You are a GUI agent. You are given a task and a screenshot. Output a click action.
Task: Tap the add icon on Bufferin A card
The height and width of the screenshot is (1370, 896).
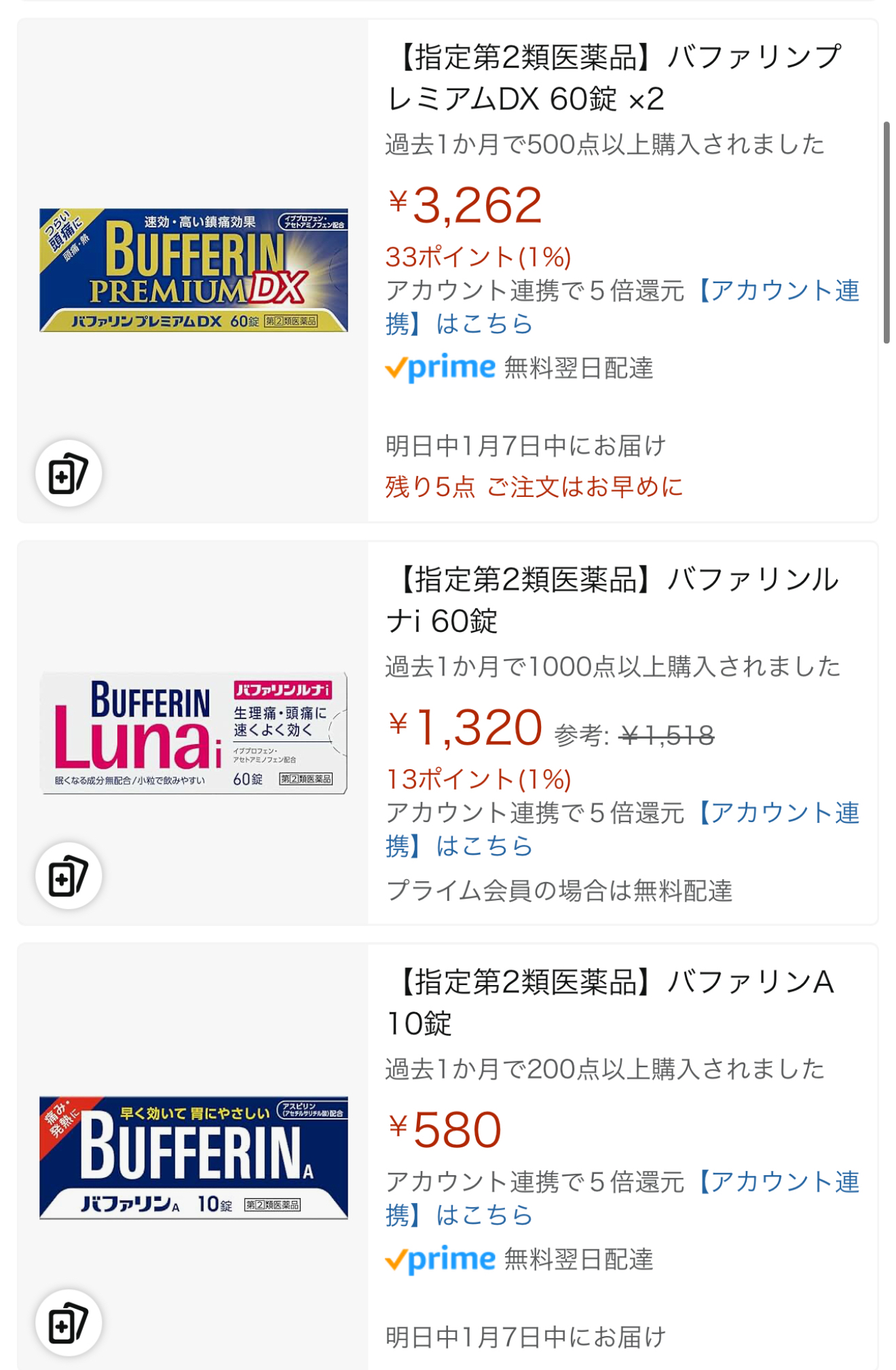pos(69,1322)
